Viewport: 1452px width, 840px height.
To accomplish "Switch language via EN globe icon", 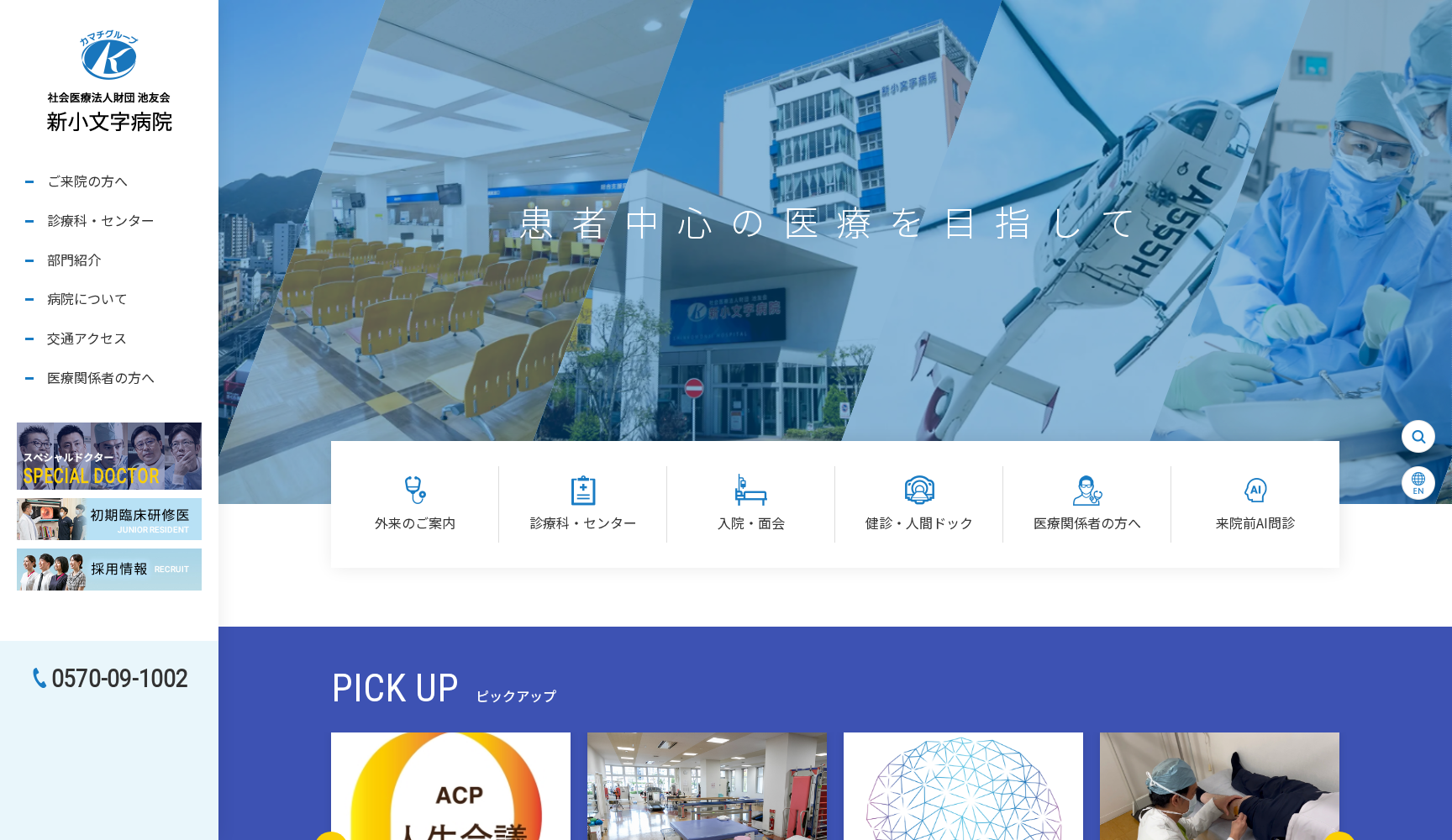I will click(x=1418, y=483).
